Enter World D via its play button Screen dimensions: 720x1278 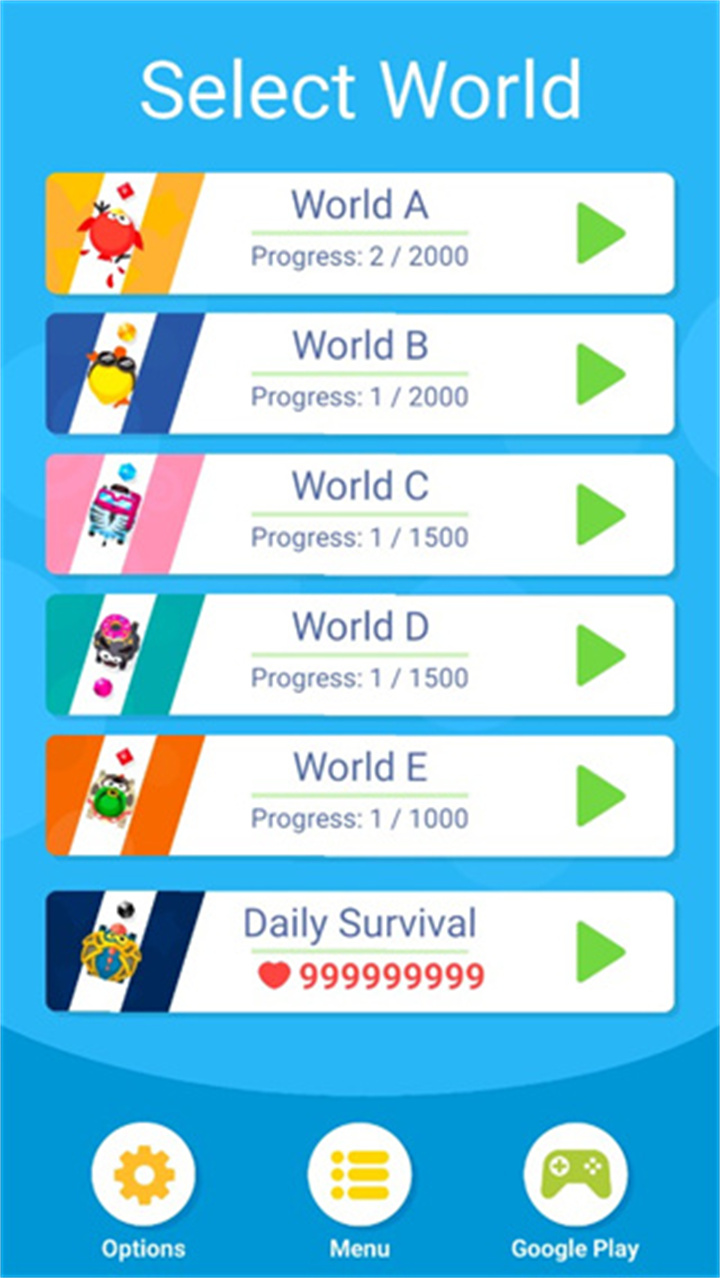pos(599,655)
